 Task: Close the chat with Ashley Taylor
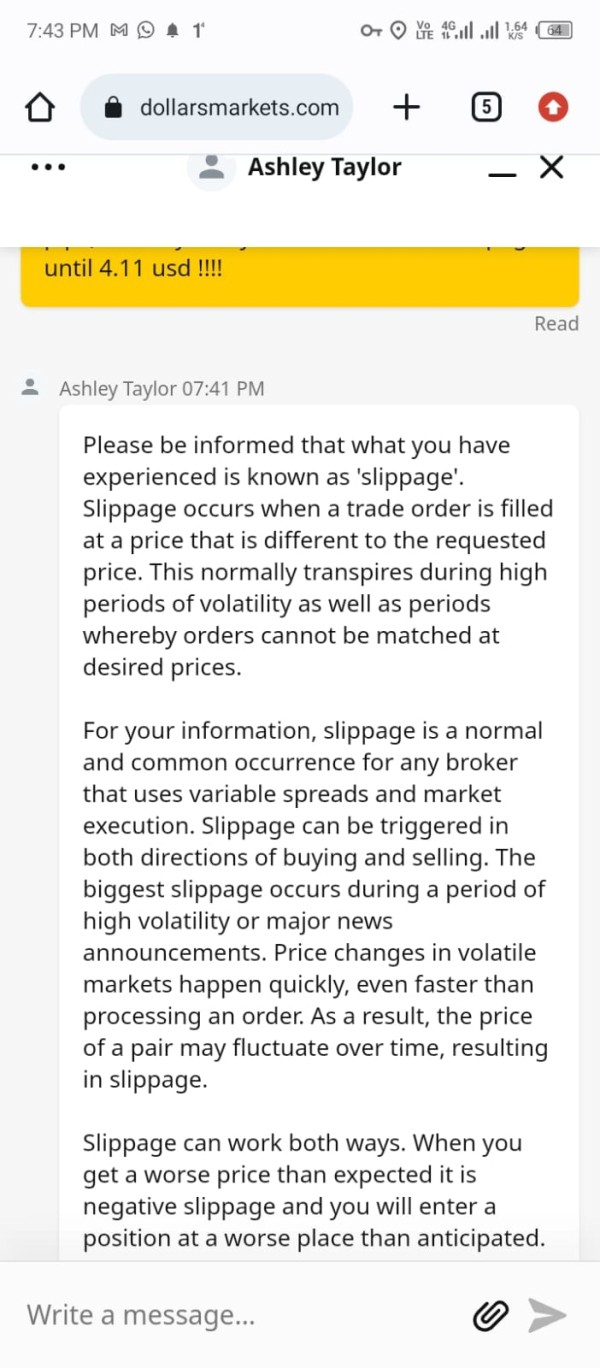point(552,167)
